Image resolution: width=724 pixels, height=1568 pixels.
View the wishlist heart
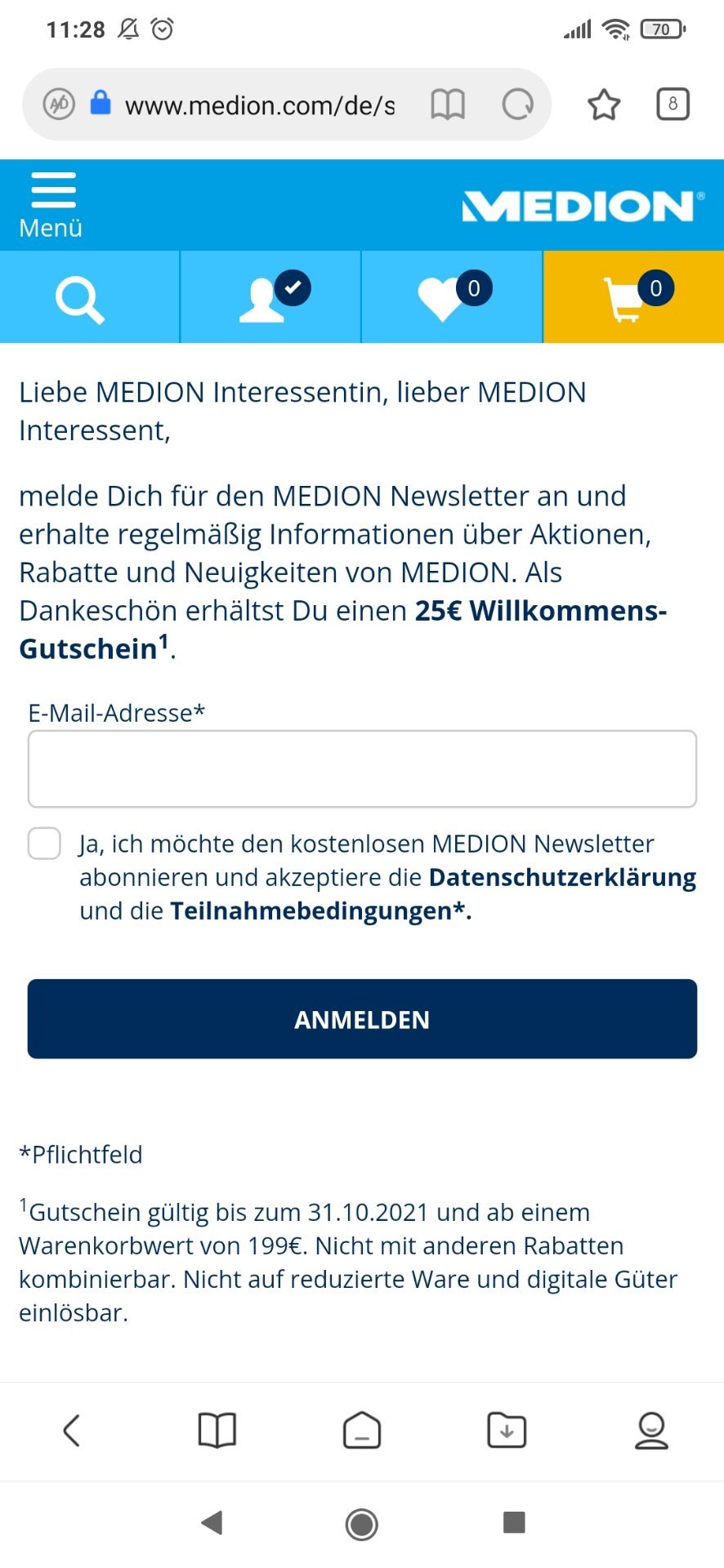tap(451, 297)
